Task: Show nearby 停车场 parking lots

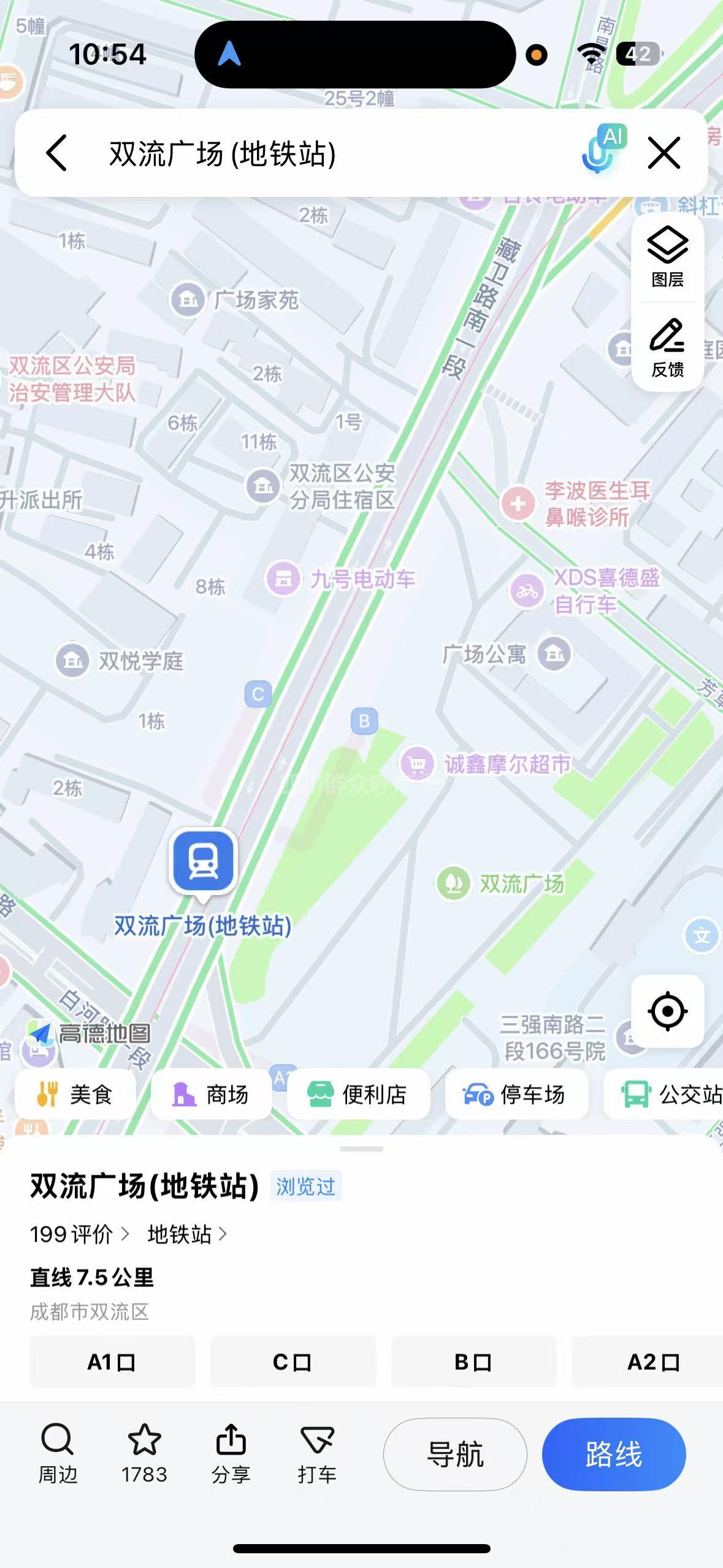Action: click(516, 1094)
